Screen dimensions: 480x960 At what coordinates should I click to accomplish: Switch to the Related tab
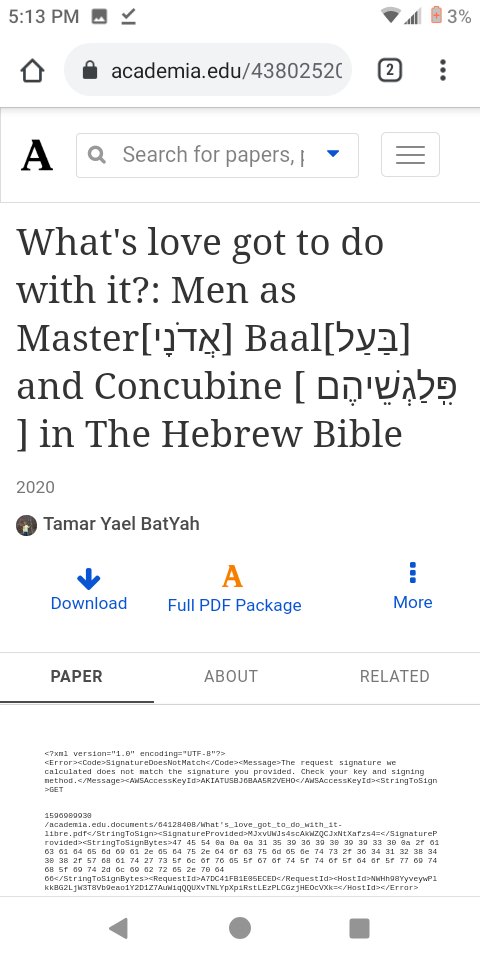(x=395, y=677)
